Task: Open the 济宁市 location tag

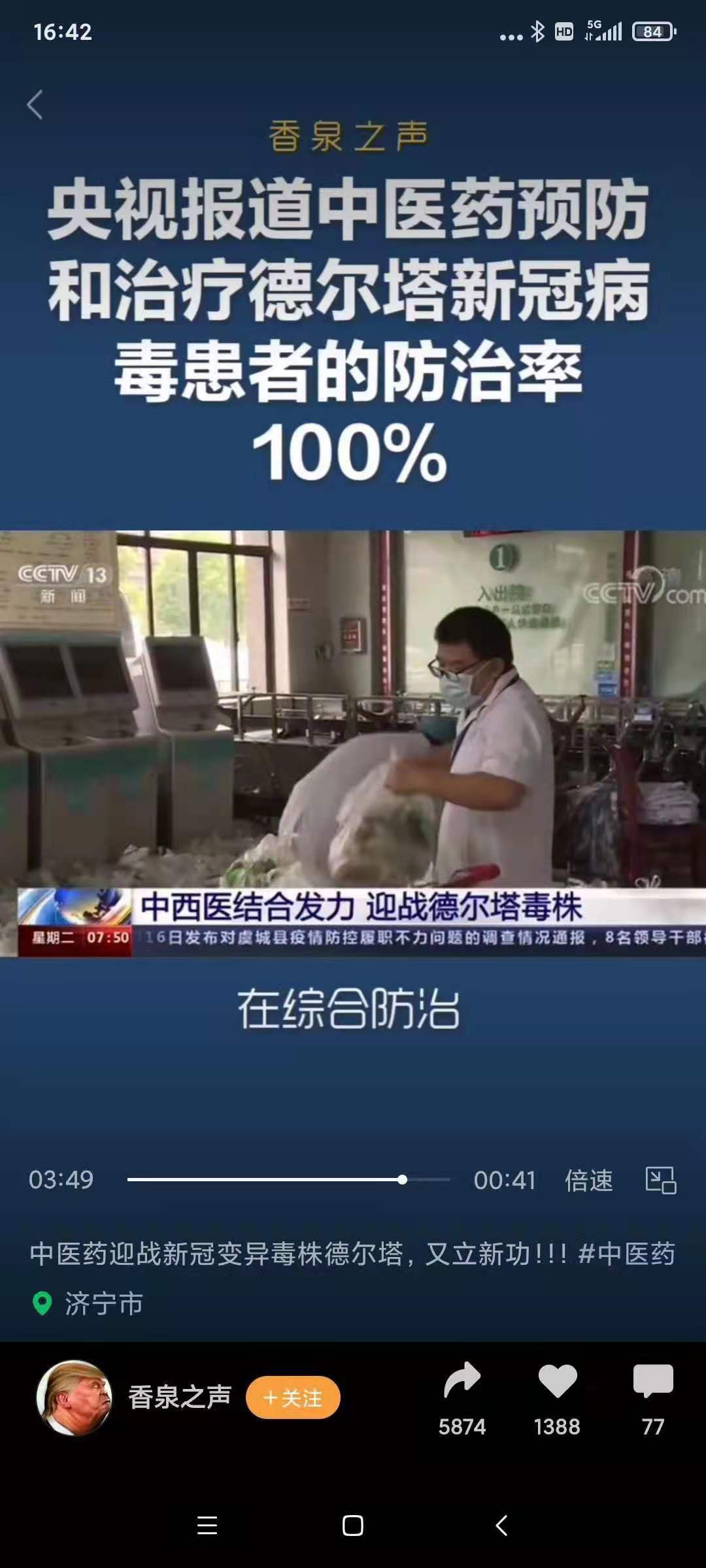Action: click(x=103, y=1303)
